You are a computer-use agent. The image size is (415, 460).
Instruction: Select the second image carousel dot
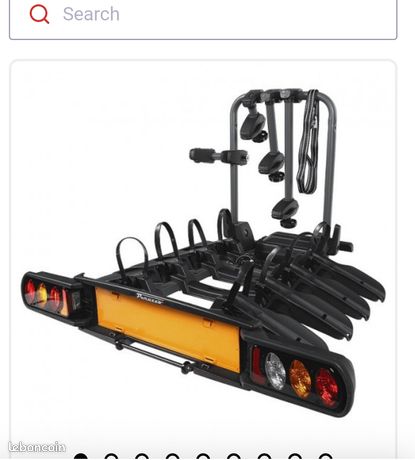point(111,457)
